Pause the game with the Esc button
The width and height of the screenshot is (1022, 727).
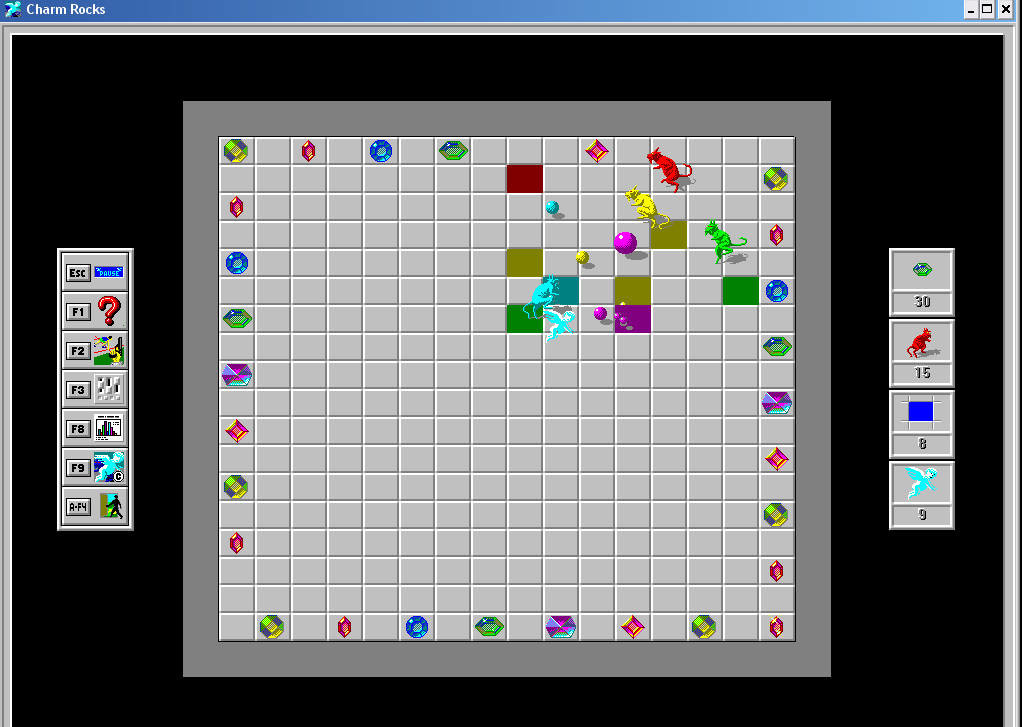95,272
